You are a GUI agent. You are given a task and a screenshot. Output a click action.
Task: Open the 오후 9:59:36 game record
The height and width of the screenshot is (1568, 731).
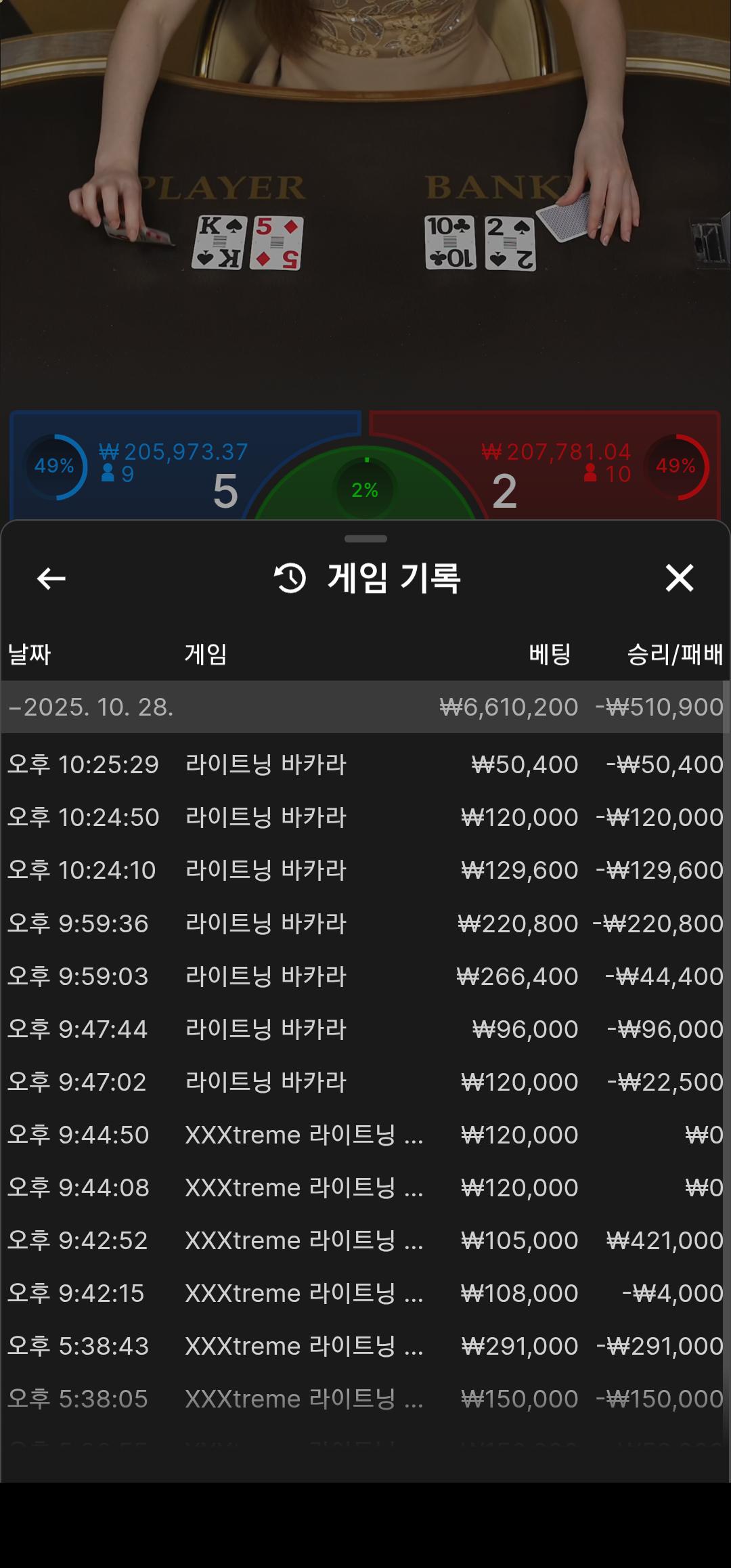coord(365,923)
